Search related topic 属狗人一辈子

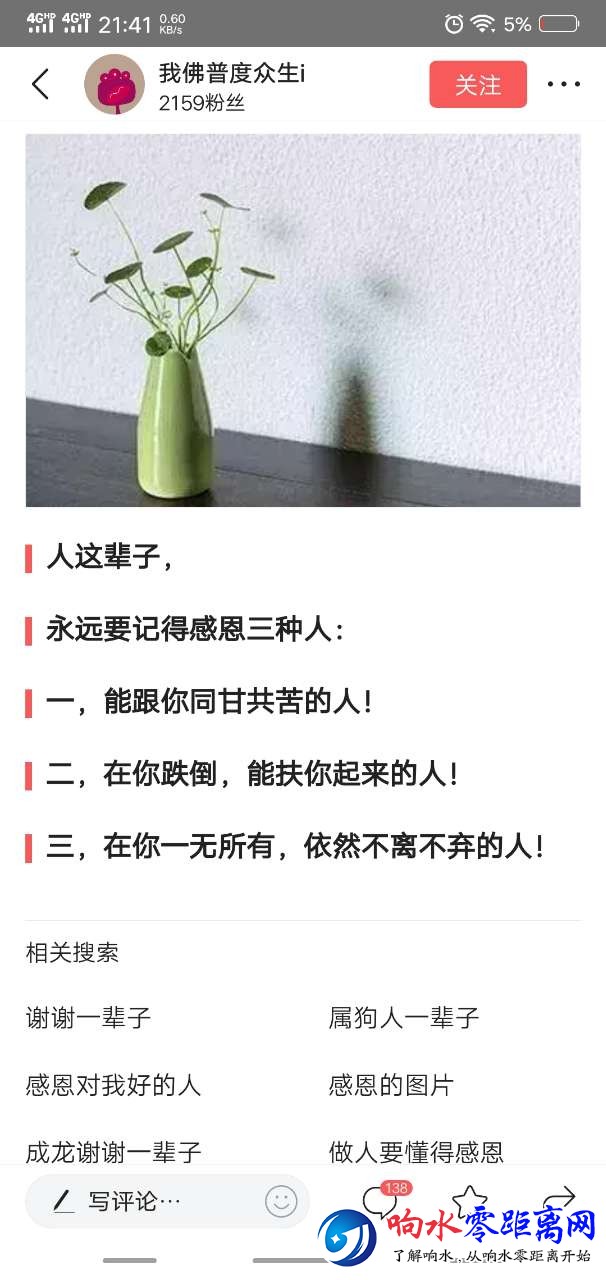point(404,1018)
